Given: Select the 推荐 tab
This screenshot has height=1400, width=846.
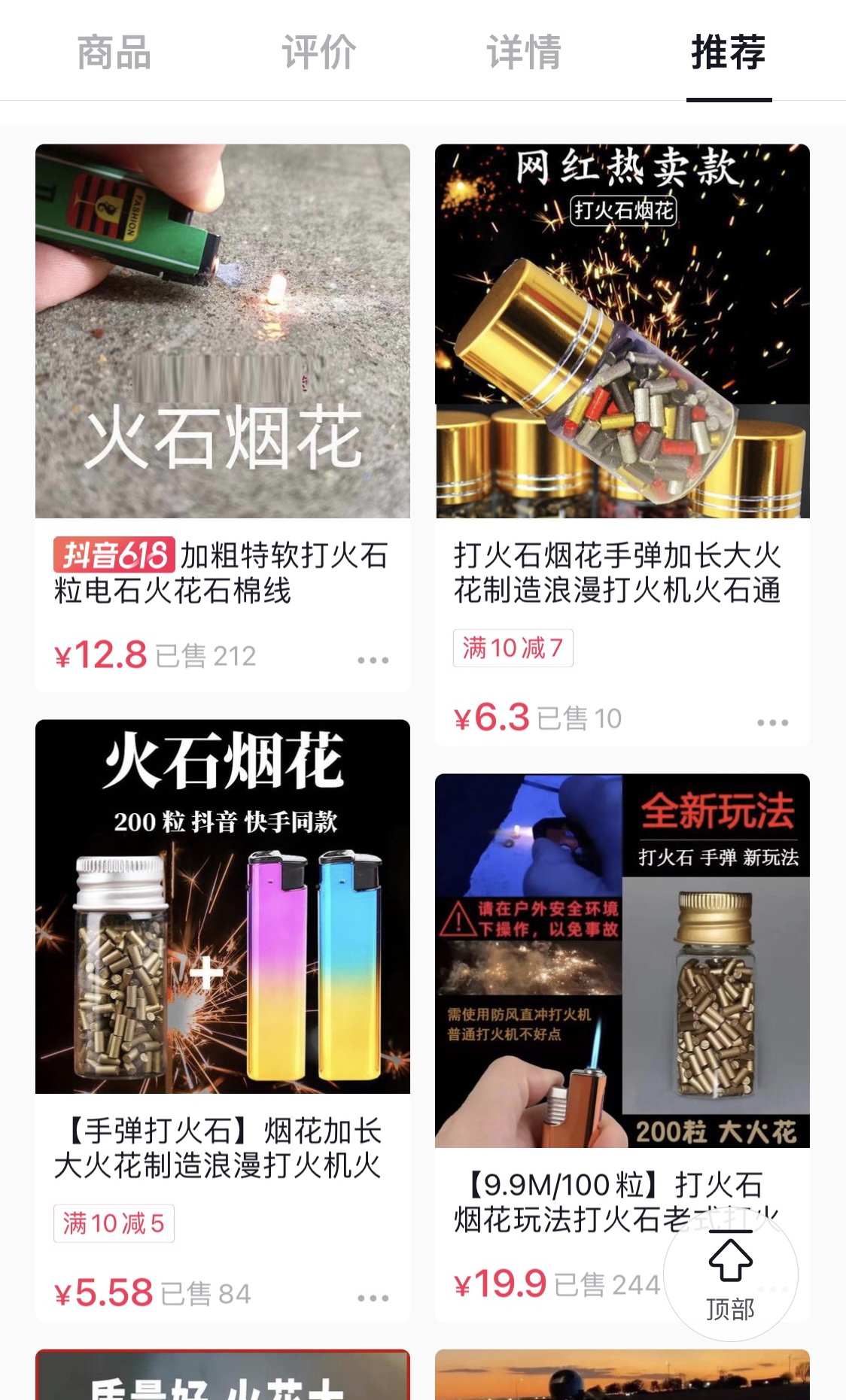Looking at the screenshot, I should coord(729,52).
